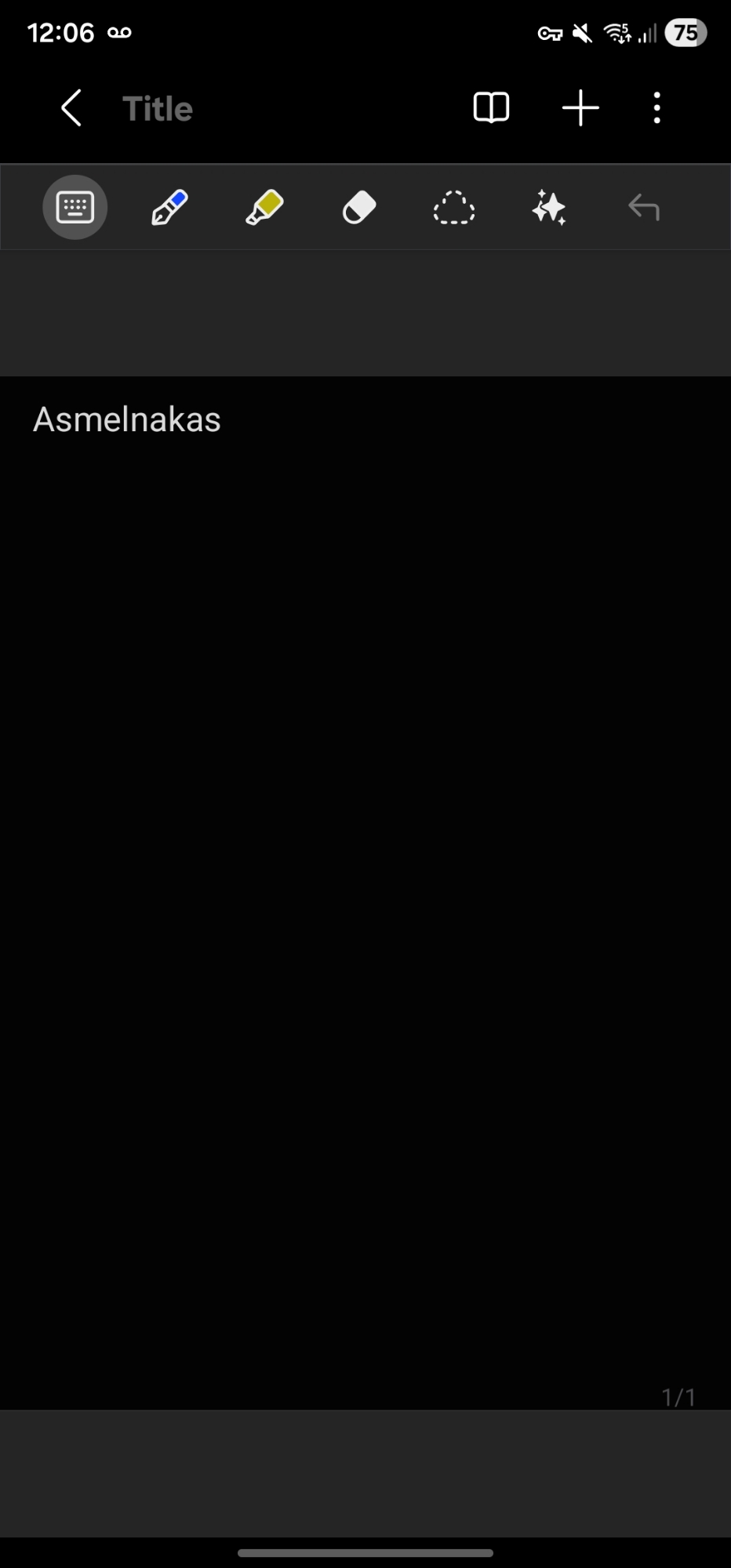Image resolution: width=731 pixels, height=1568 pixels.
Task: Open the AI sparkle assist tool
Action: point(549,209)
